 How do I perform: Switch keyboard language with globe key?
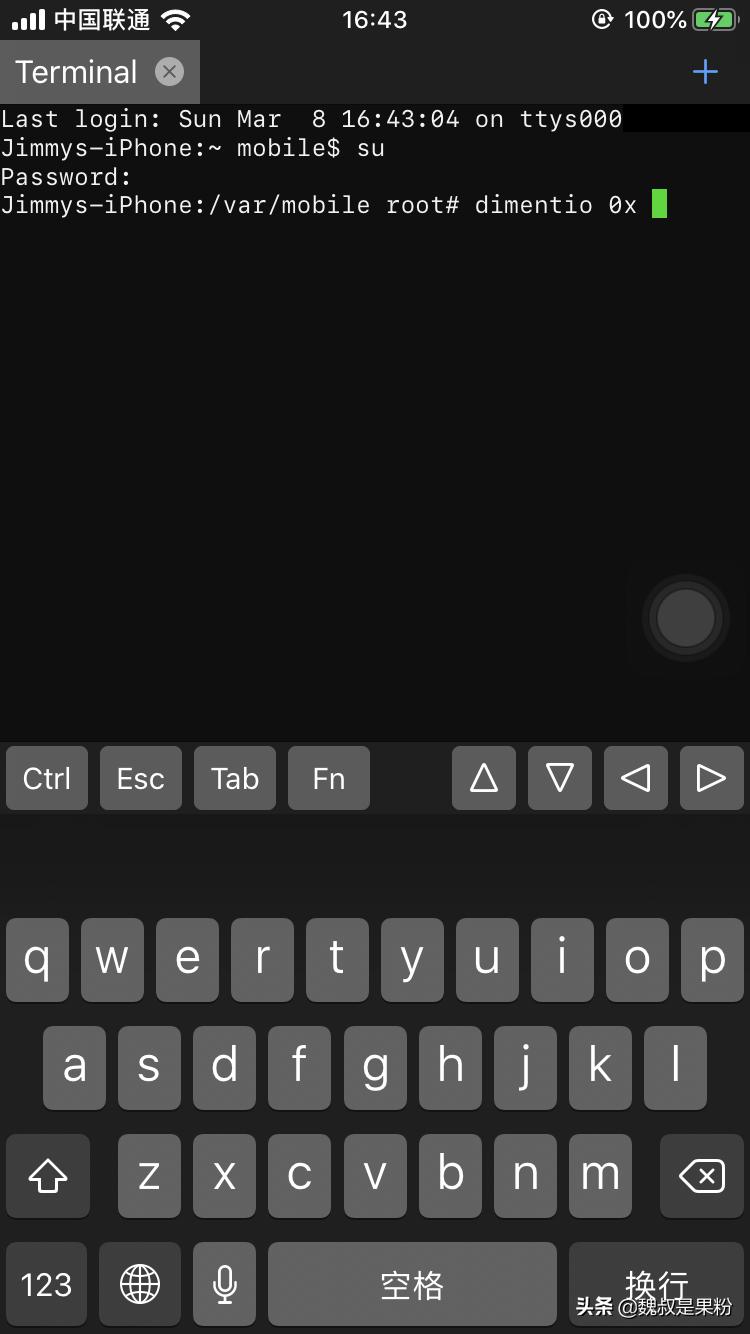(140, 1284)
